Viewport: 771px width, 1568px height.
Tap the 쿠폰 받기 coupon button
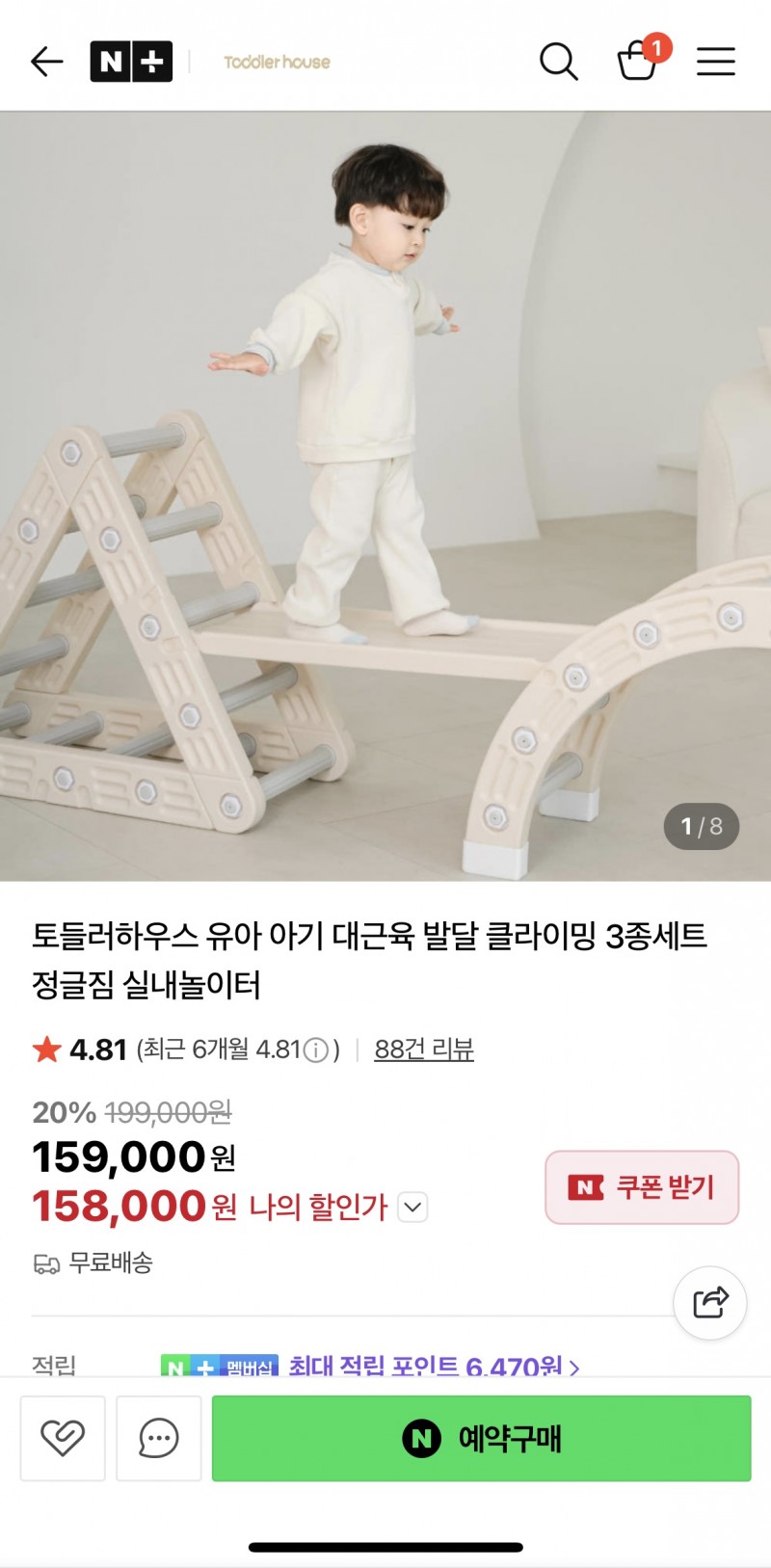click(x=642, y=1187)
